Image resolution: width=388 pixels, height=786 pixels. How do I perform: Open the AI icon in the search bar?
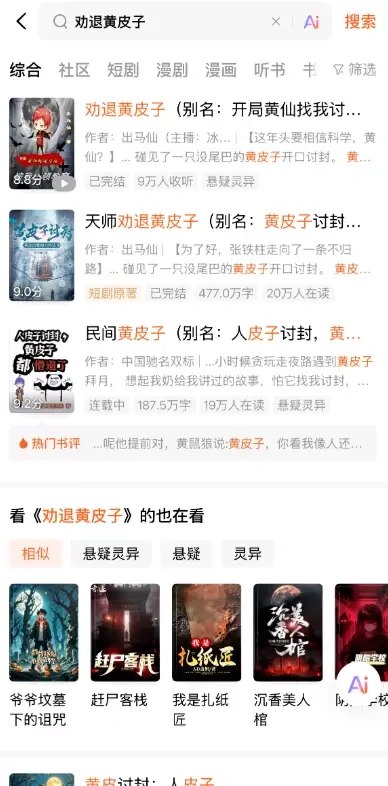click(311, 22)
